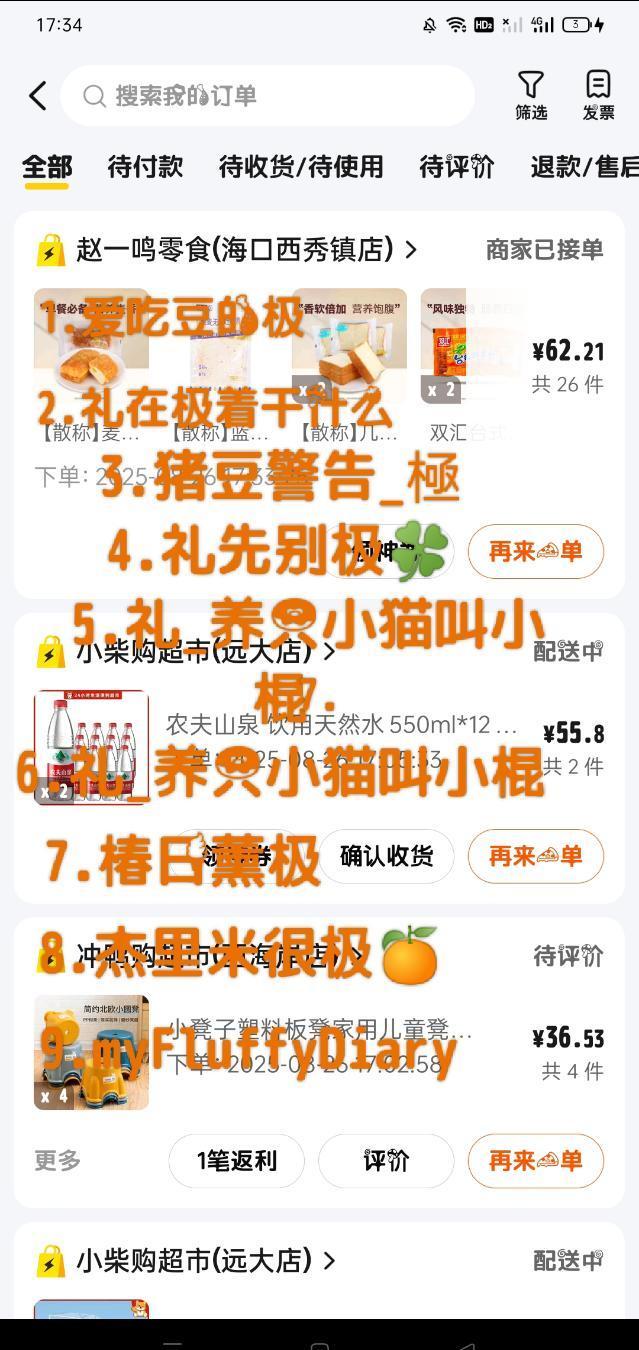The image size is (639, 1350).
Task: Open the 退款/售后 tab
Action: pyautogui.click(x=585, y=167)
